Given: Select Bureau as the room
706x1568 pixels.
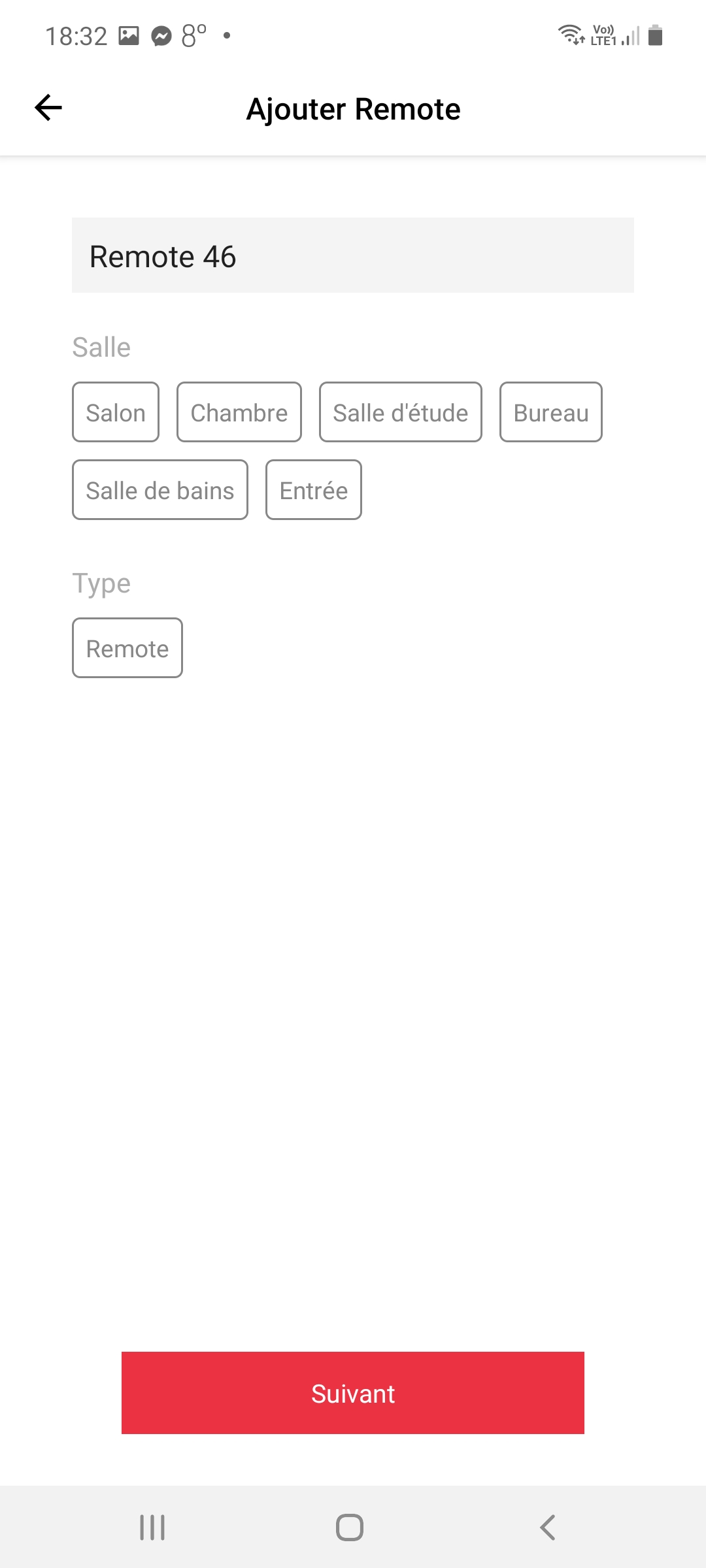Looking at the screenshot, I should pos(551,412).
